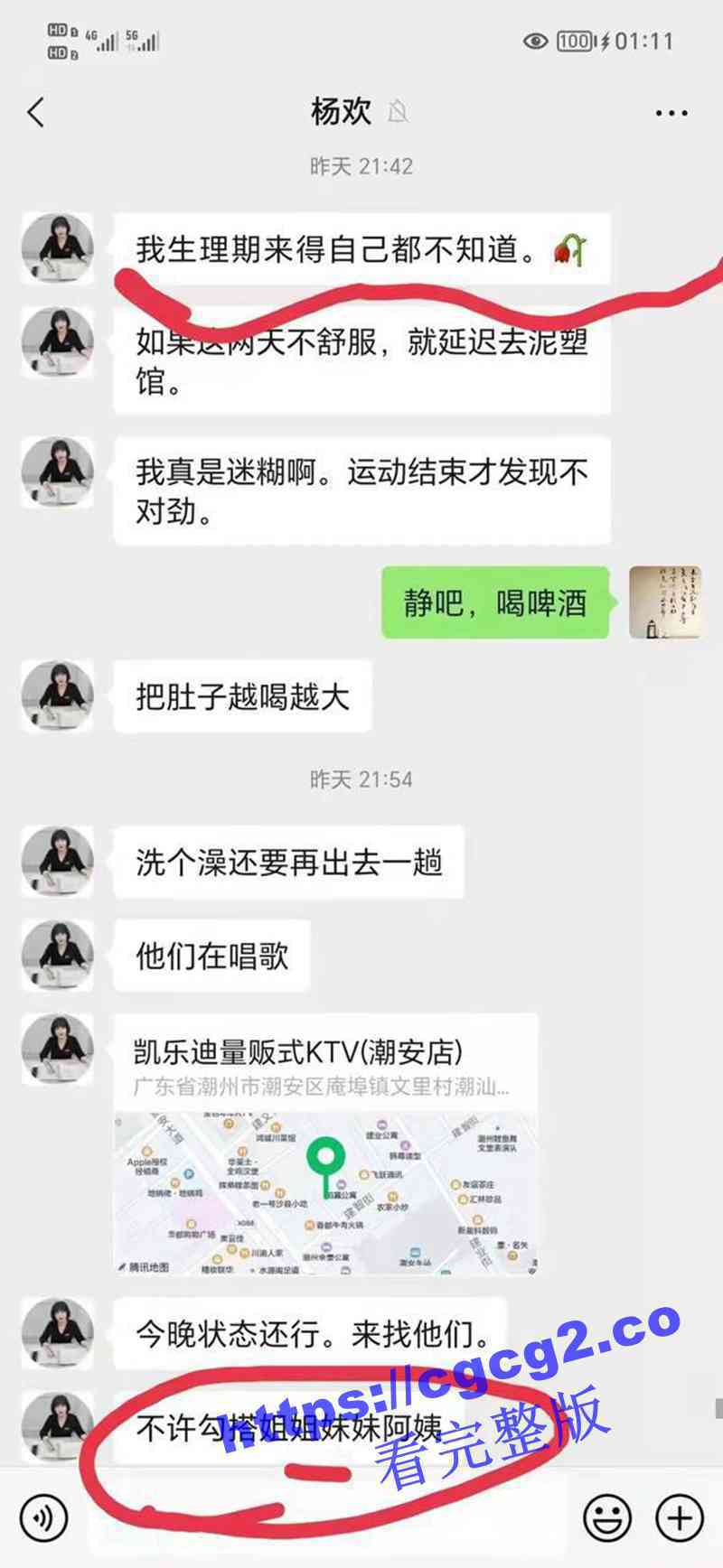Go back from the 杨欢 chat
The image size is (723, 1568).
tap(36, 113)
